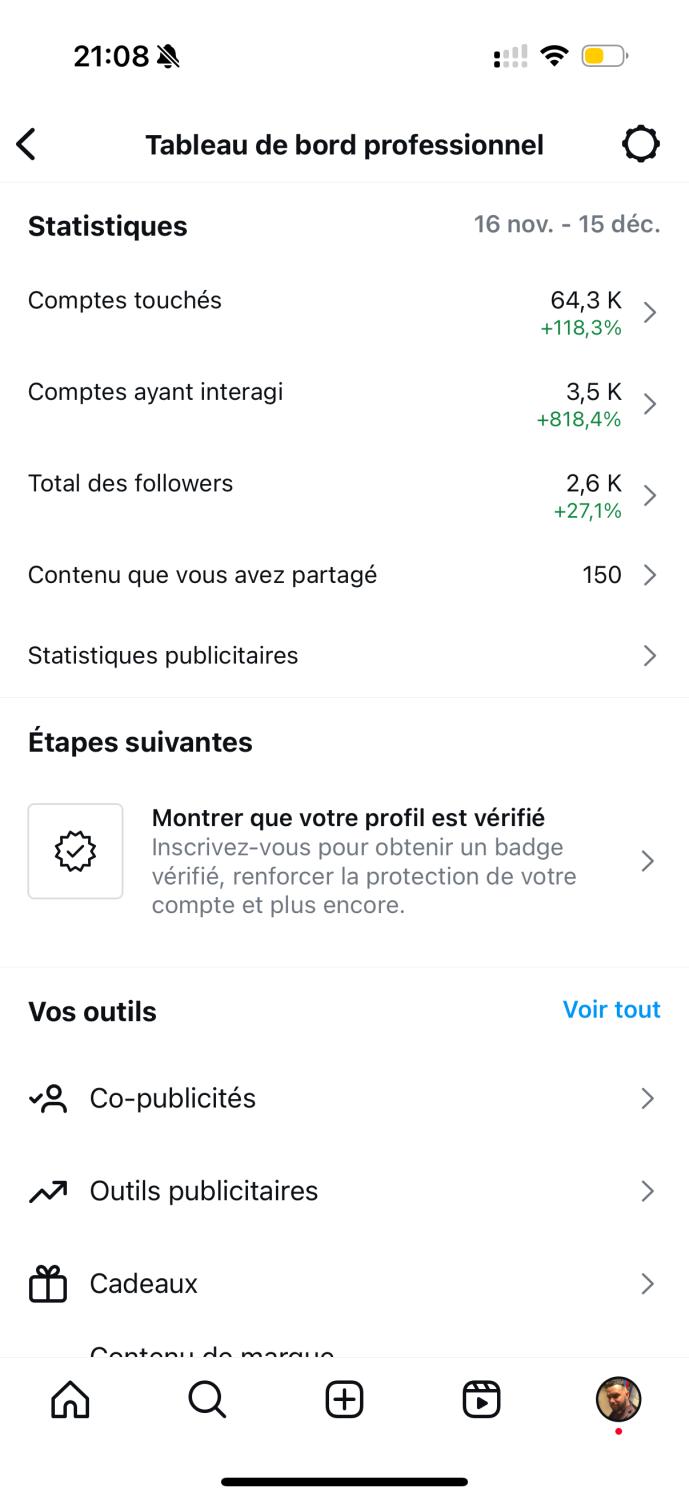Open Contenu que vous avez partagé
This screenshot has width=689, height=1500.
(x=344, y=575)
